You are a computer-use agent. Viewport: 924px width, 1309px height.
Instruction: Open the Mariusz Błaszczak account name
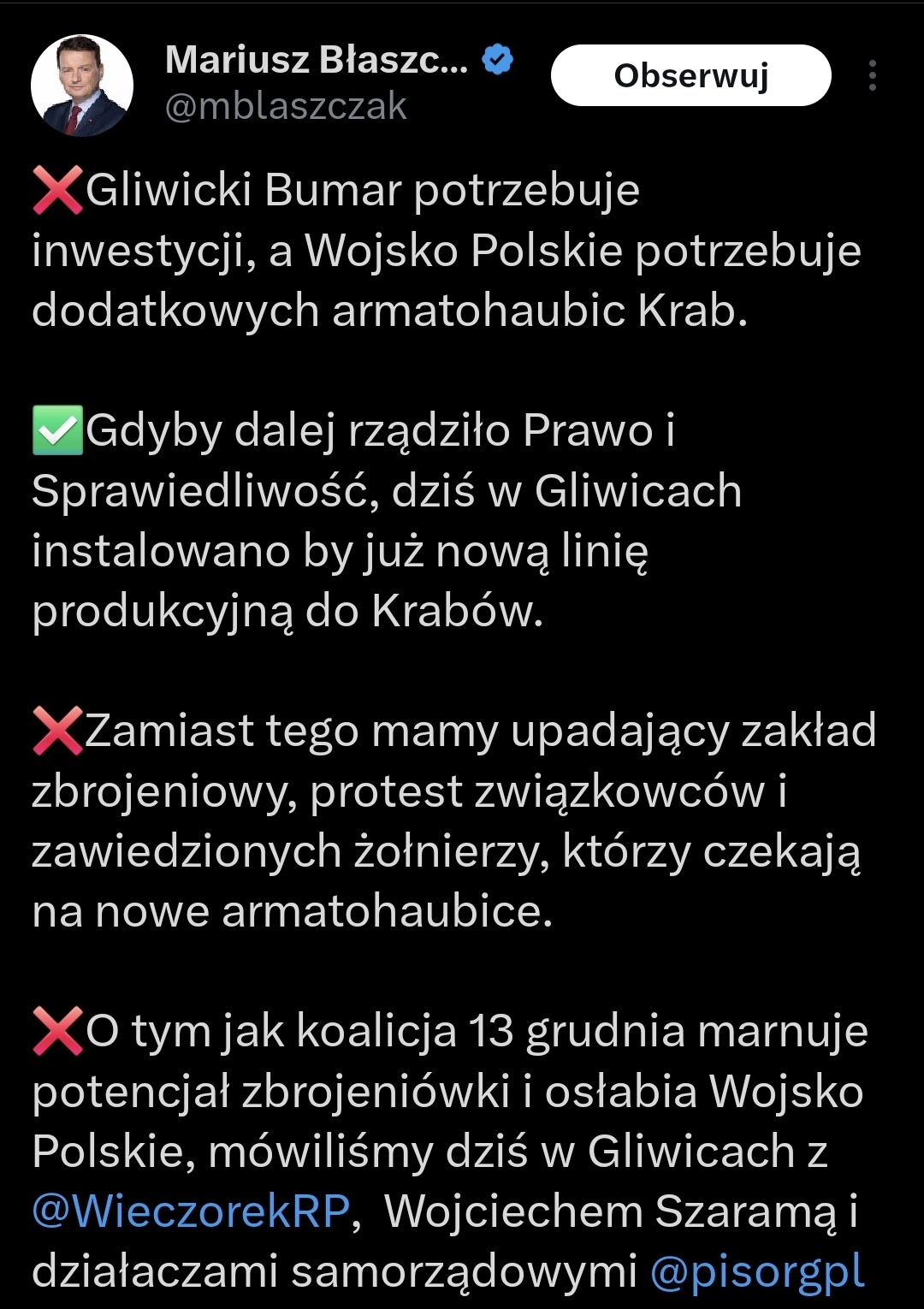[317, 60]
